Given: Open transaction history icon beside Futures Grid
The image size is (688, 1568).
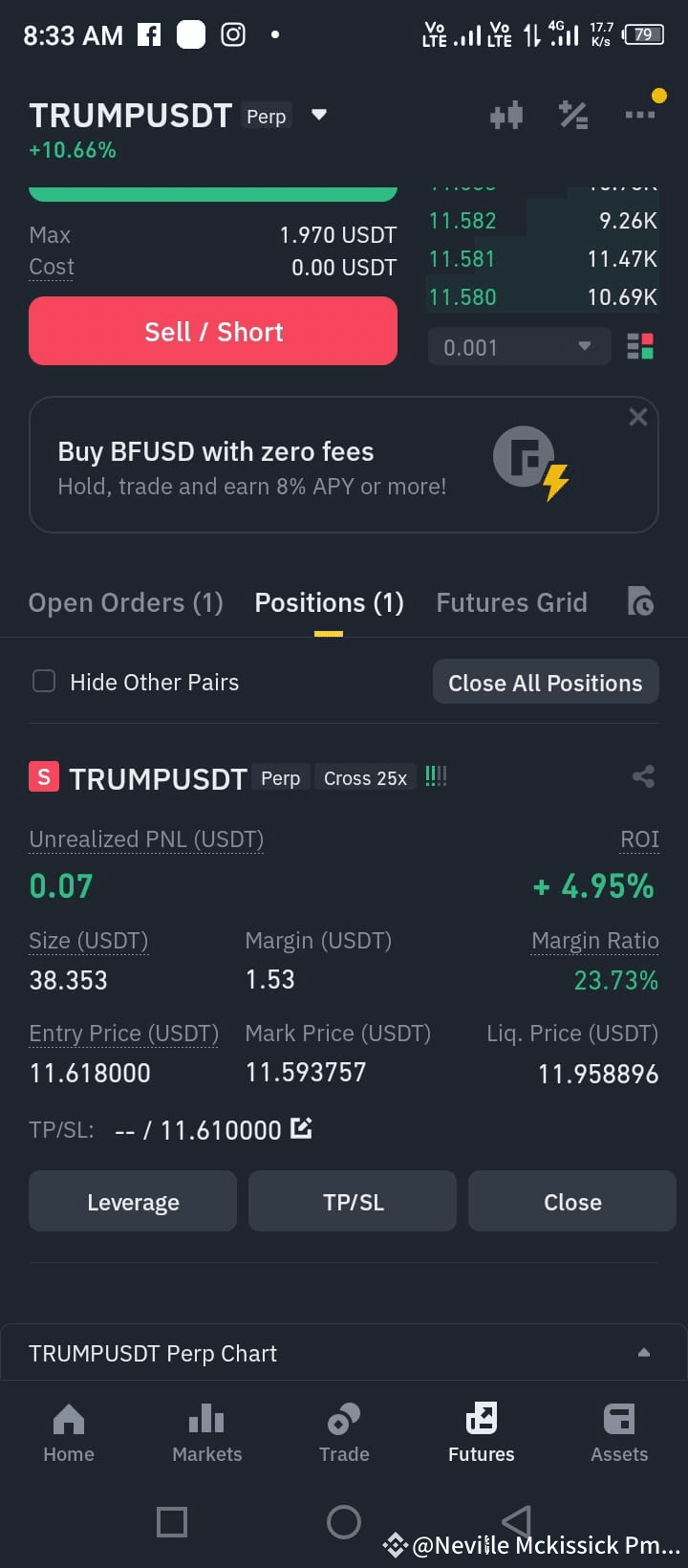Looking at the screenshot, I should click(x=641, y=601).
